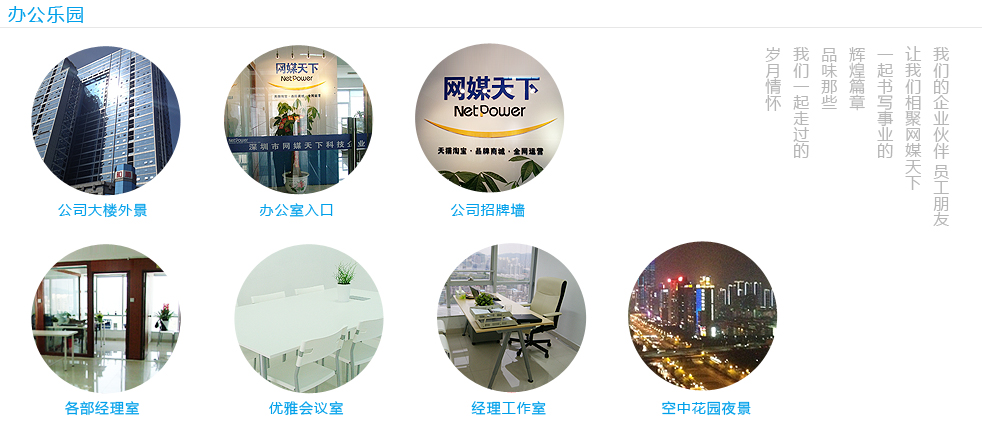This screenshot has width=982, height=422.
Task: Select the 公司招牌墙 image
Action: click(489, 120)
